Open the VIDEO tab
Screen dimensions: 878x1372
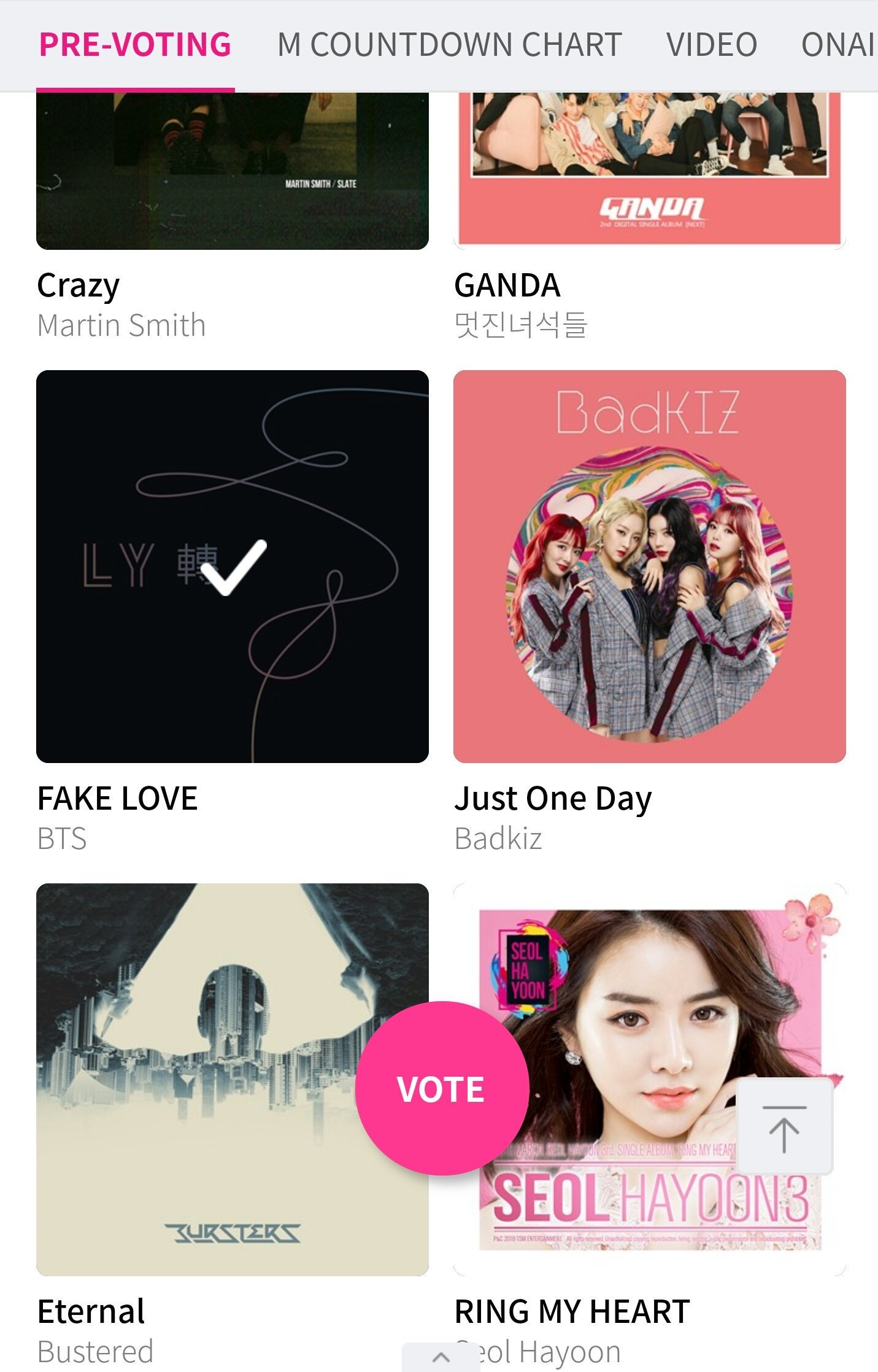712,45
